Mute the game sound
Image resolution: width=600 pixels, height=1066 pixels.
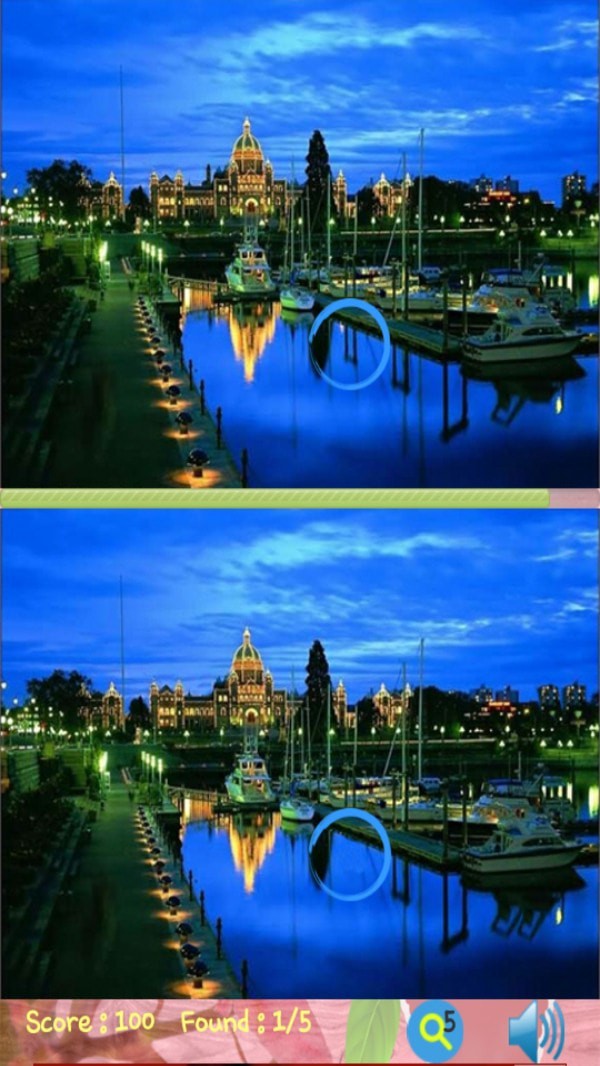[536, 1031]
